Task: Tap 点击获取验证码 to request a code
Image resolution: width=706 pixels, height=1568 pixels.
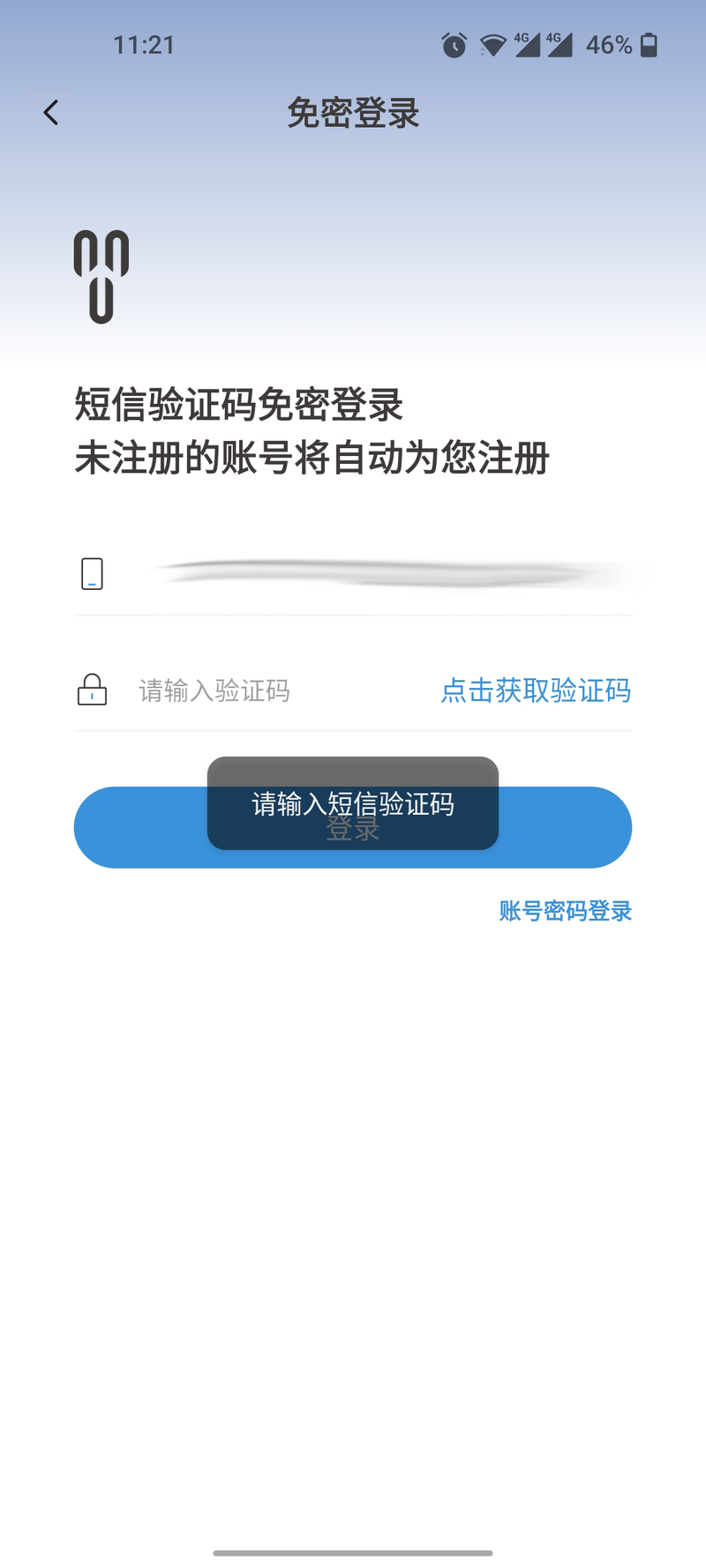Action: (x=536, y=691)
